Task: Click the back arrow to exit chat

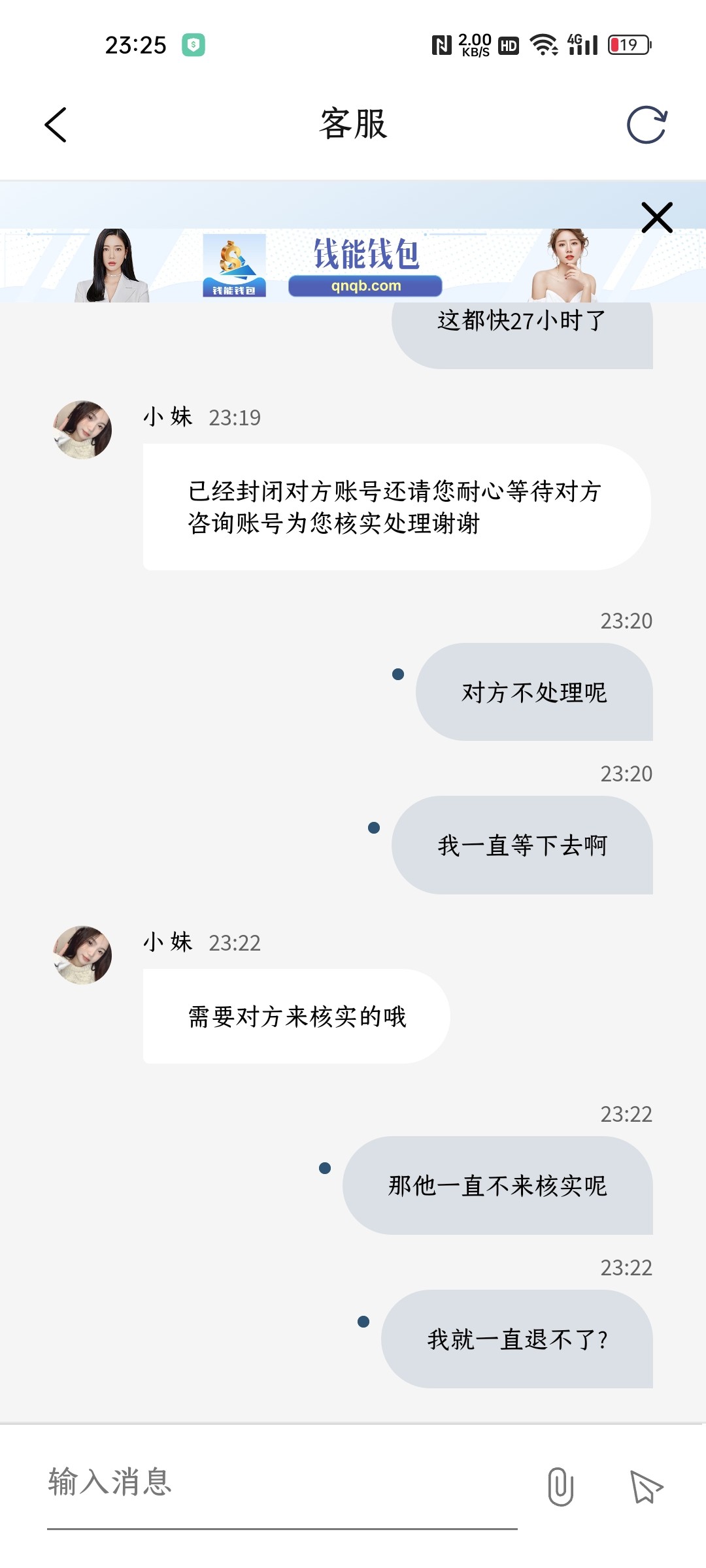Action: 56,125
